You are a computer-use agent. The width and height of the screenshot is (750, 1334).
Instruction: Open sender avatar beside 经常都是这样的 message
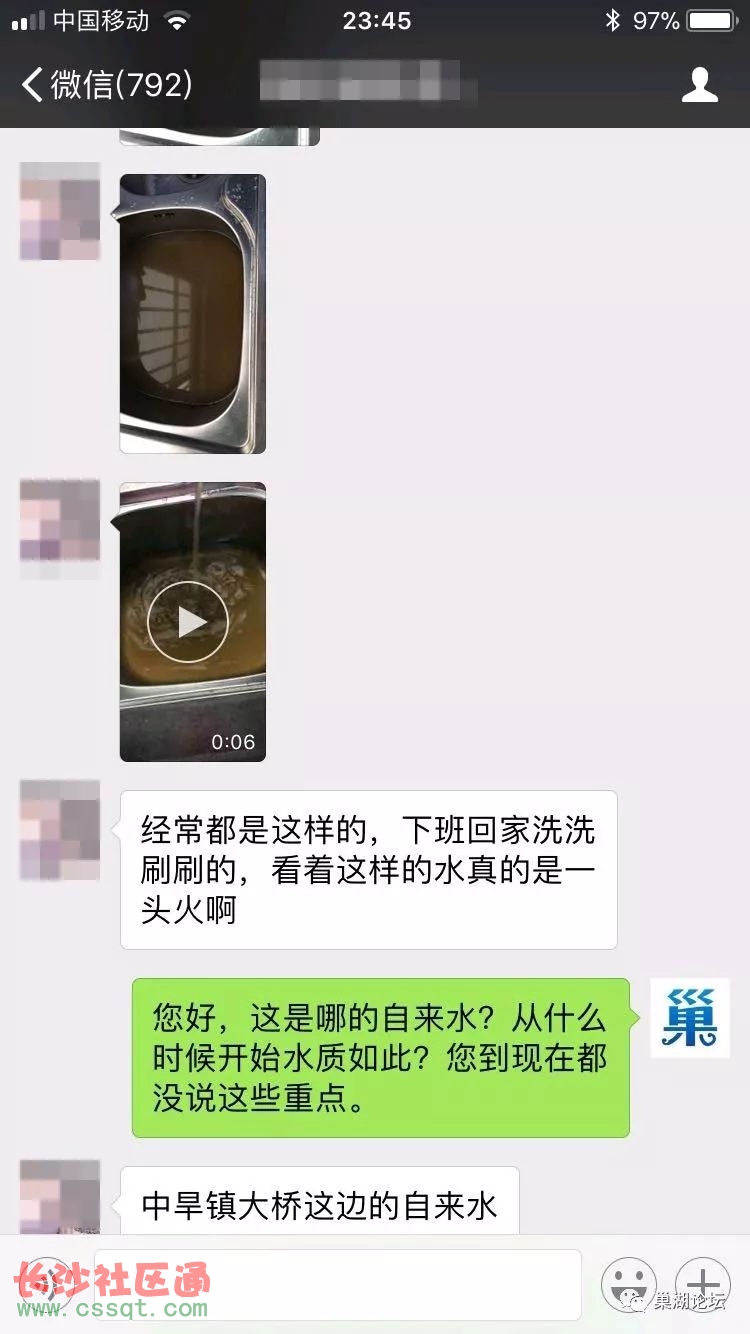pyautogui.click(x=60, y=830)
